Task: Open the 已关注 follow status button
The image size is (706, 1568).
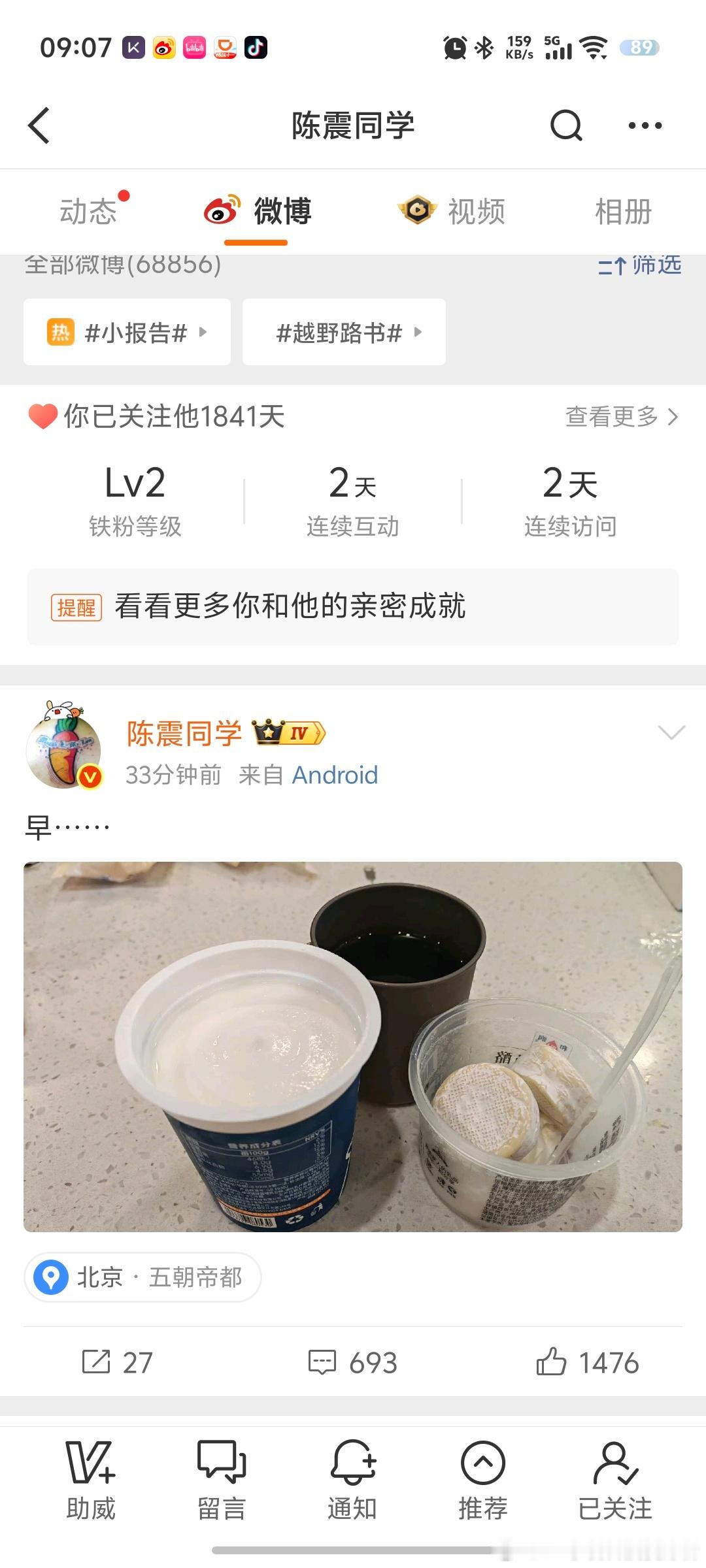Action: [x=614, y=1479]
